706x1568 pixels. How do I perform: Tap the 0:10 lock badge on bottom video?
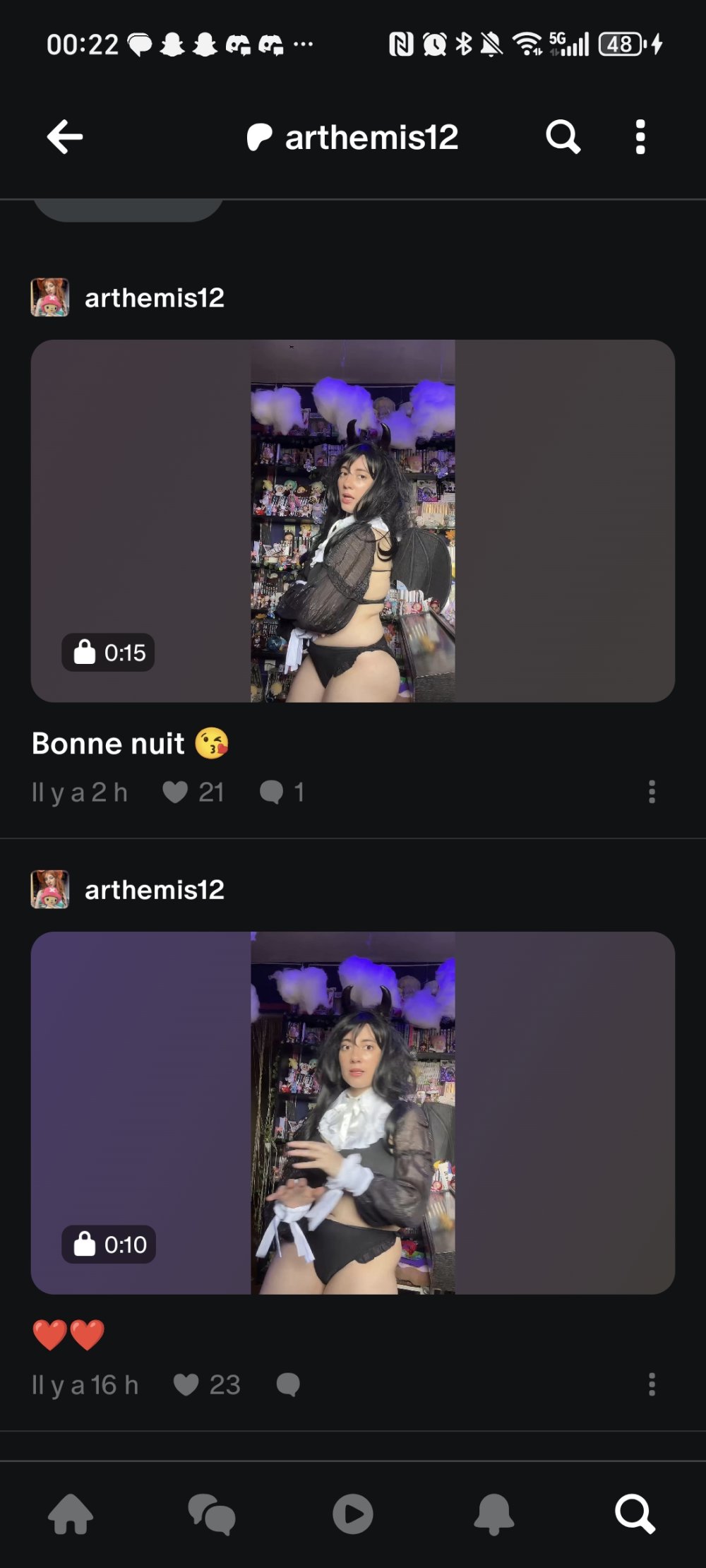point(108,1245)
